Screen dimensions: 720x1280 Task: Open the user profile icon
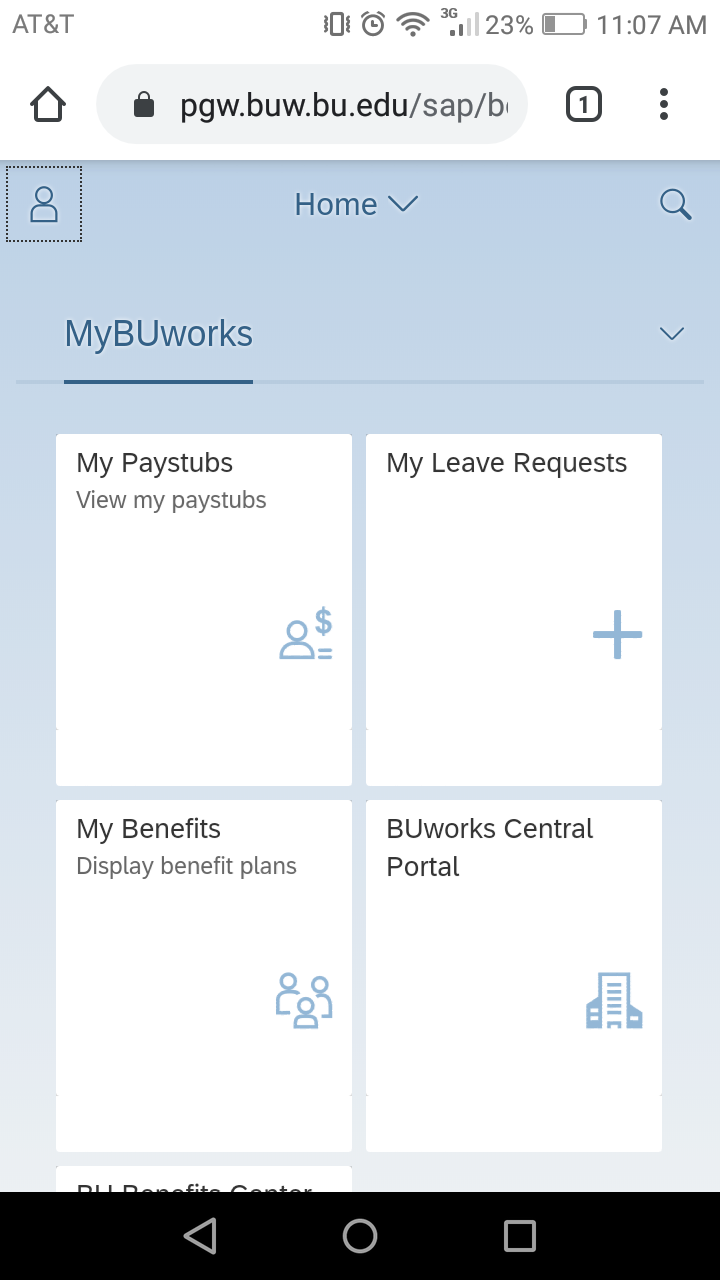tap(44, 204)
